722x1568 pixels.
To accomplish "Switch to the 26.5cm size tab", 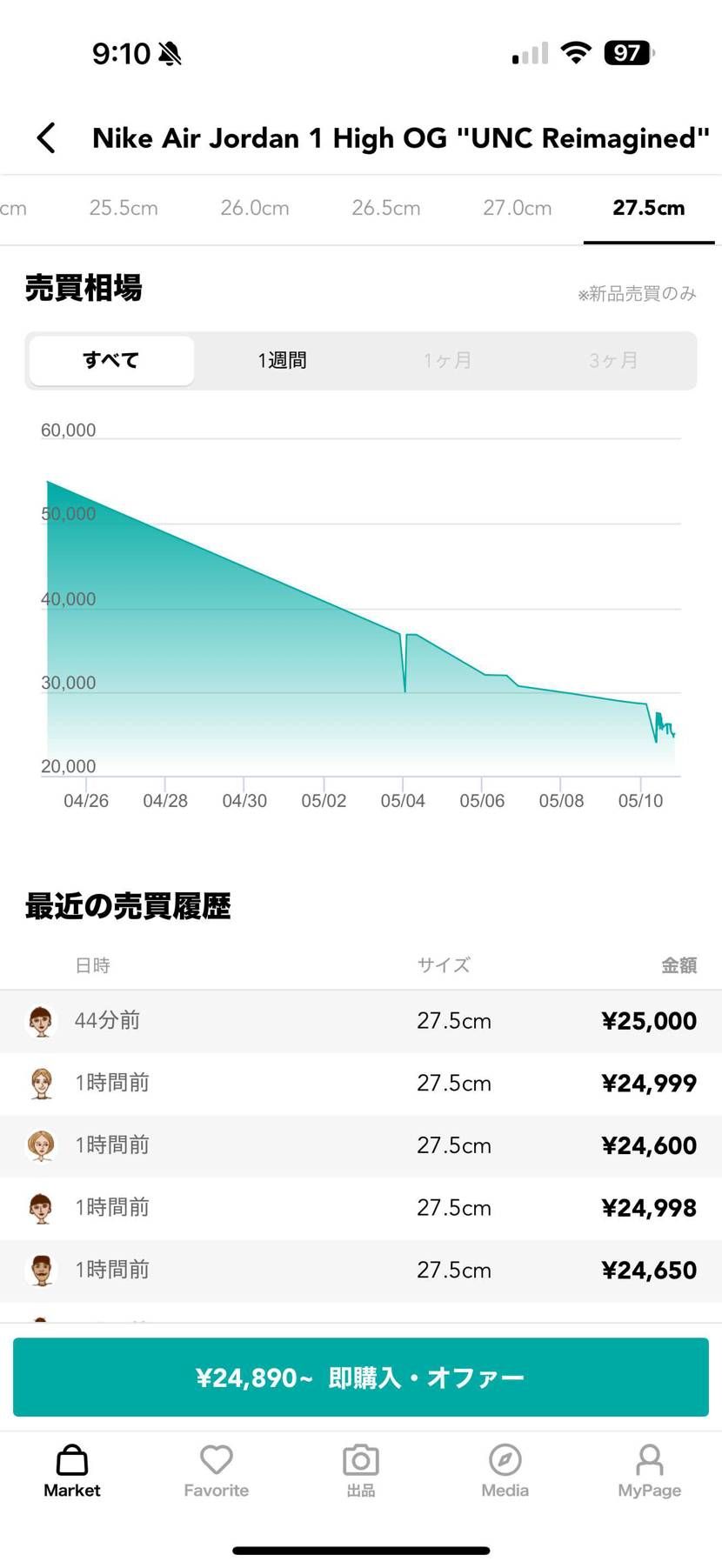I will [386, 209].
